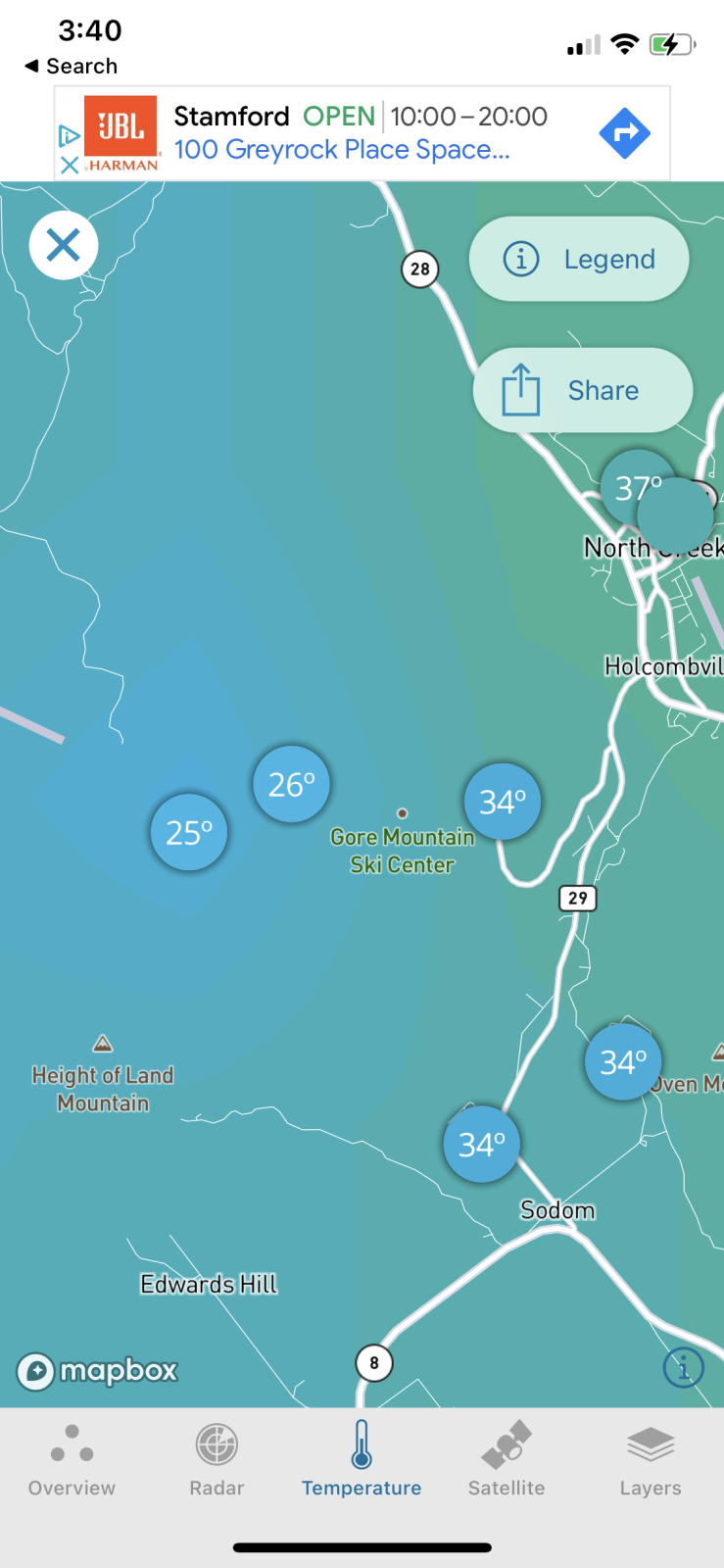The height and width of the screenshot is (1568, 724).
Task: Close the temperature map view
Action: pos(64,245)
